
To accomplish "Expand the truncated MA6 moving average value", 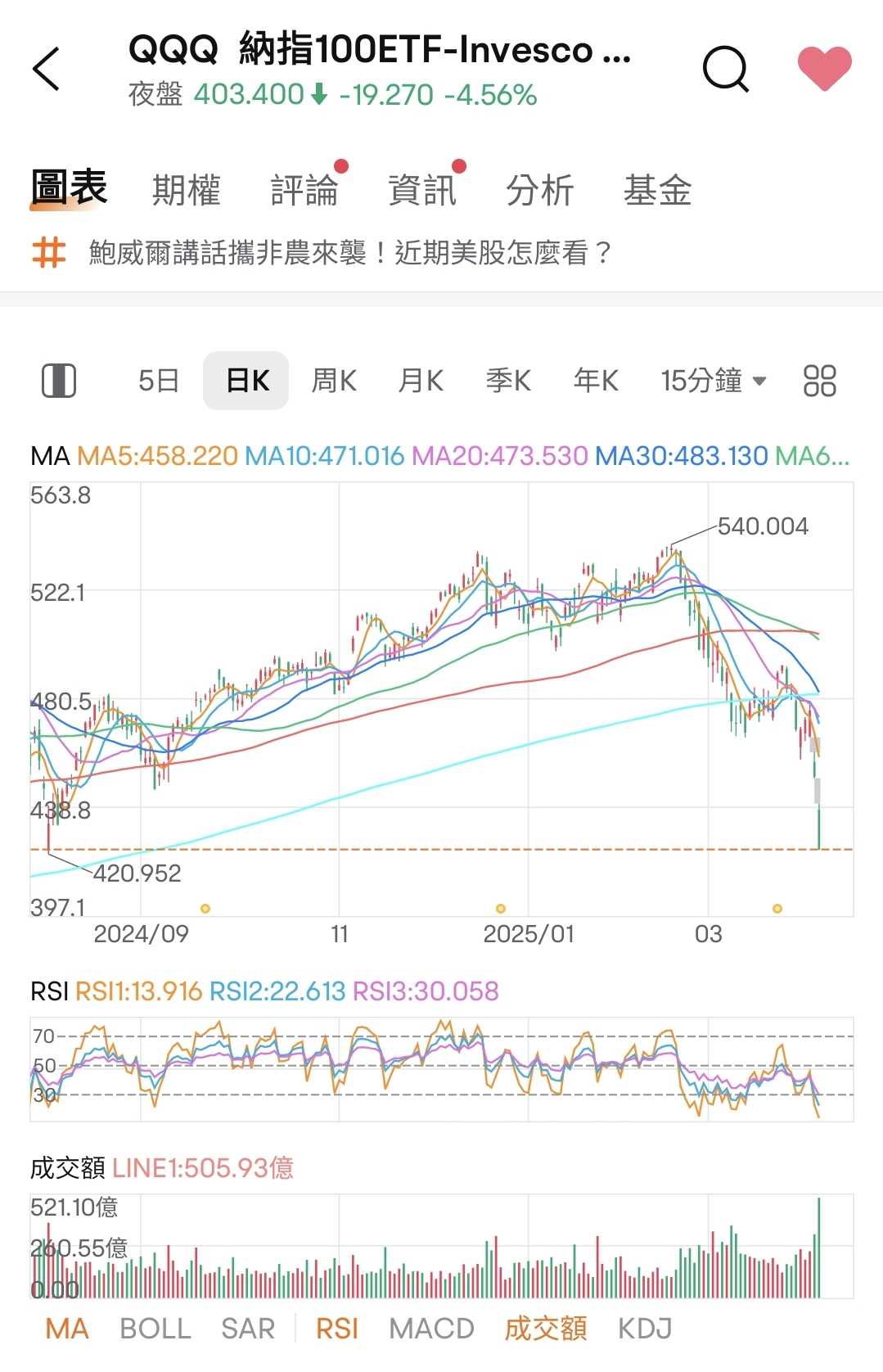I will (815, 457).
